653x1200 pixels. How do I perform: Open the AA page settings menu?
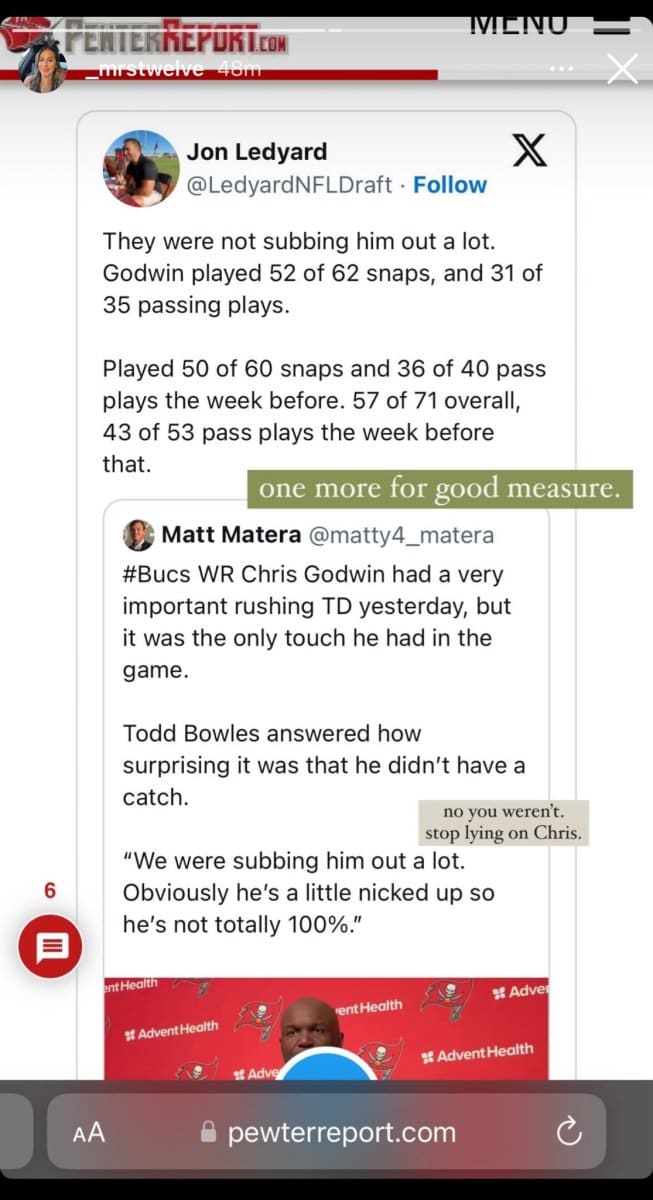pos(89,1132)
